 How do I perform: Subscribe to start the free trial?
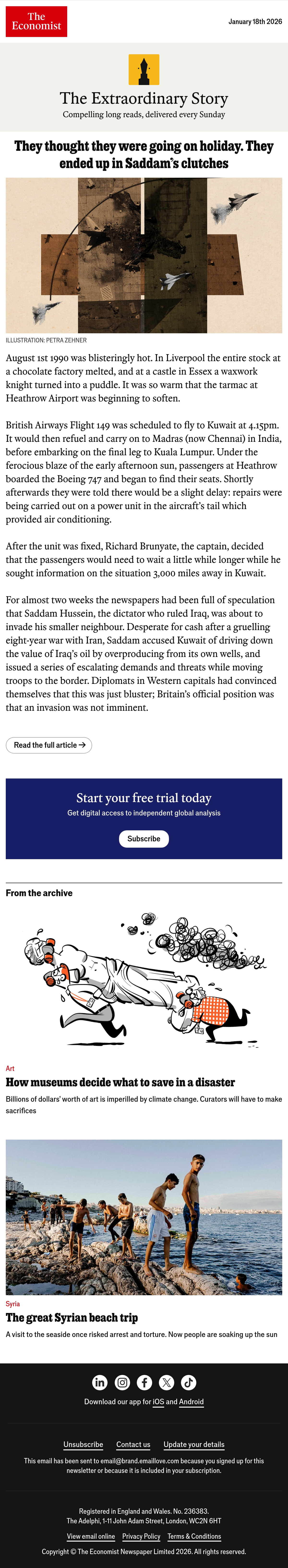click(144, 839)
